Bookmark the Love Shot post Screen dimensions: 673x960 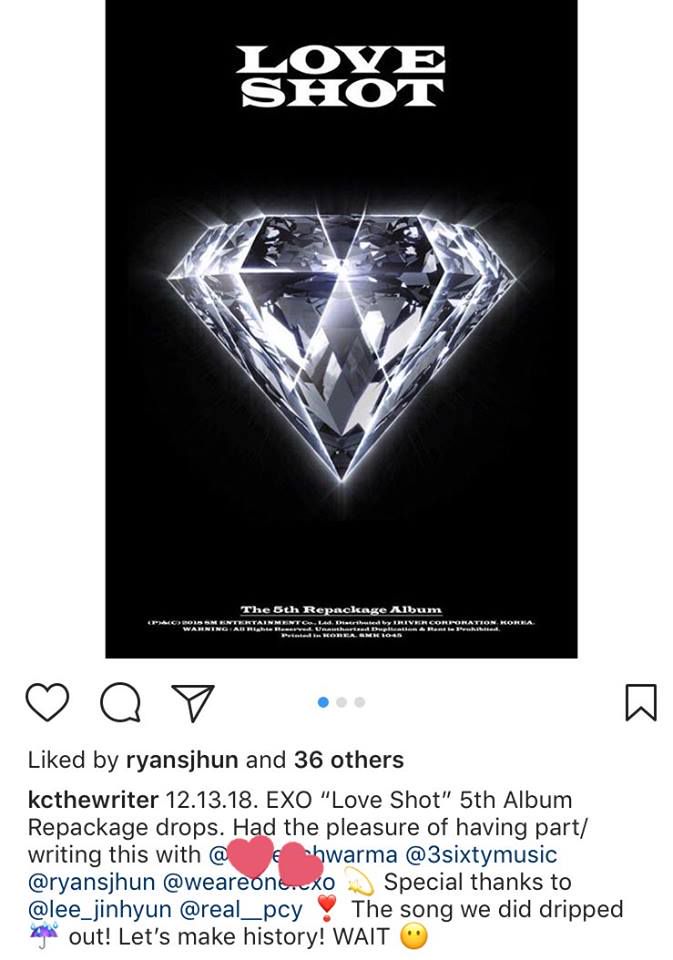[x=640, y=702]
